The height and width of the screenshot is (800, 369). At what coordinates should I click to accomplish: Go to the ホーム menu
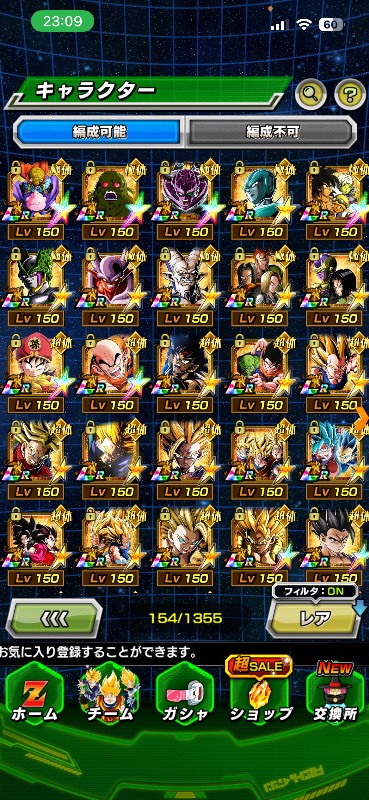34,695
